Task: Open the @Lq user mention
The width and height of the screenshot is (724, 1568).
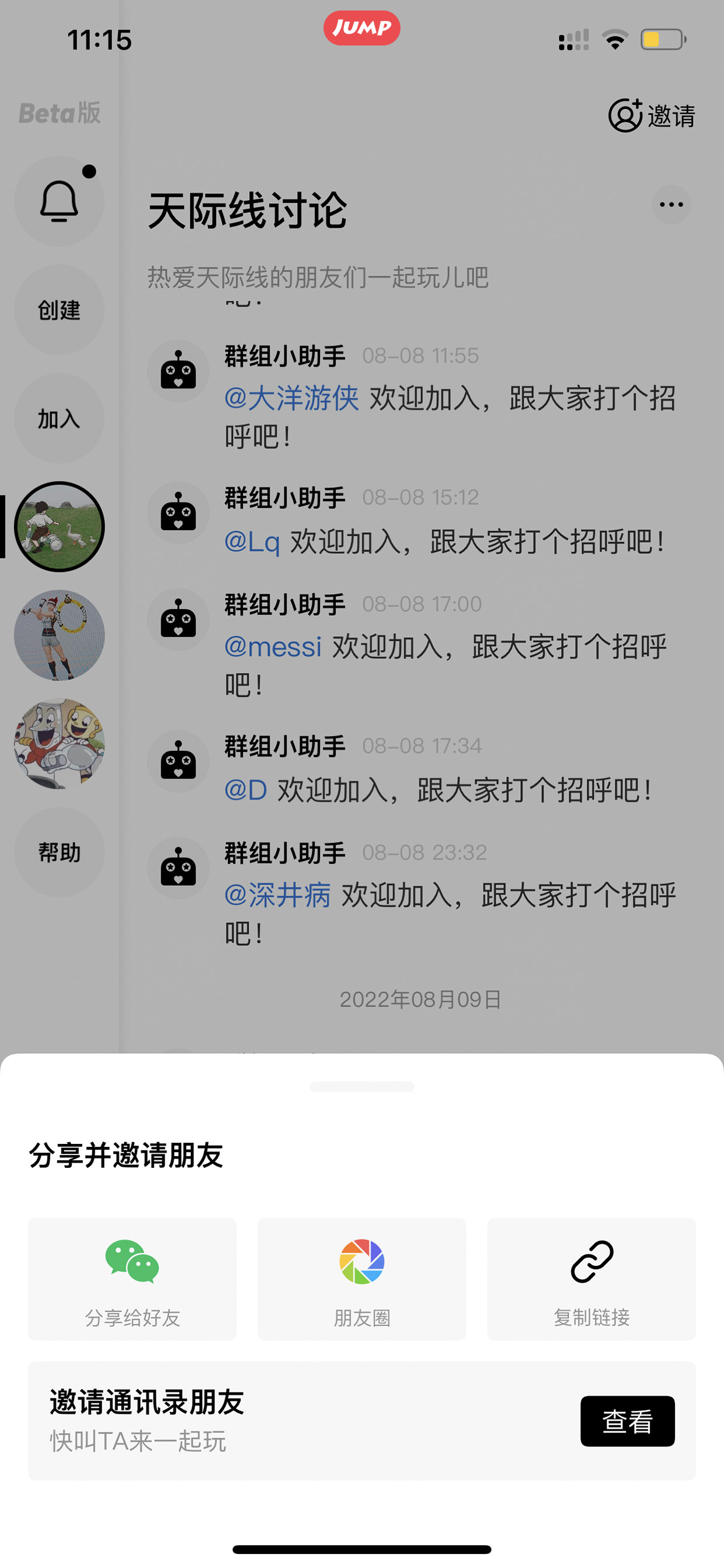Action: coord(252,542)
